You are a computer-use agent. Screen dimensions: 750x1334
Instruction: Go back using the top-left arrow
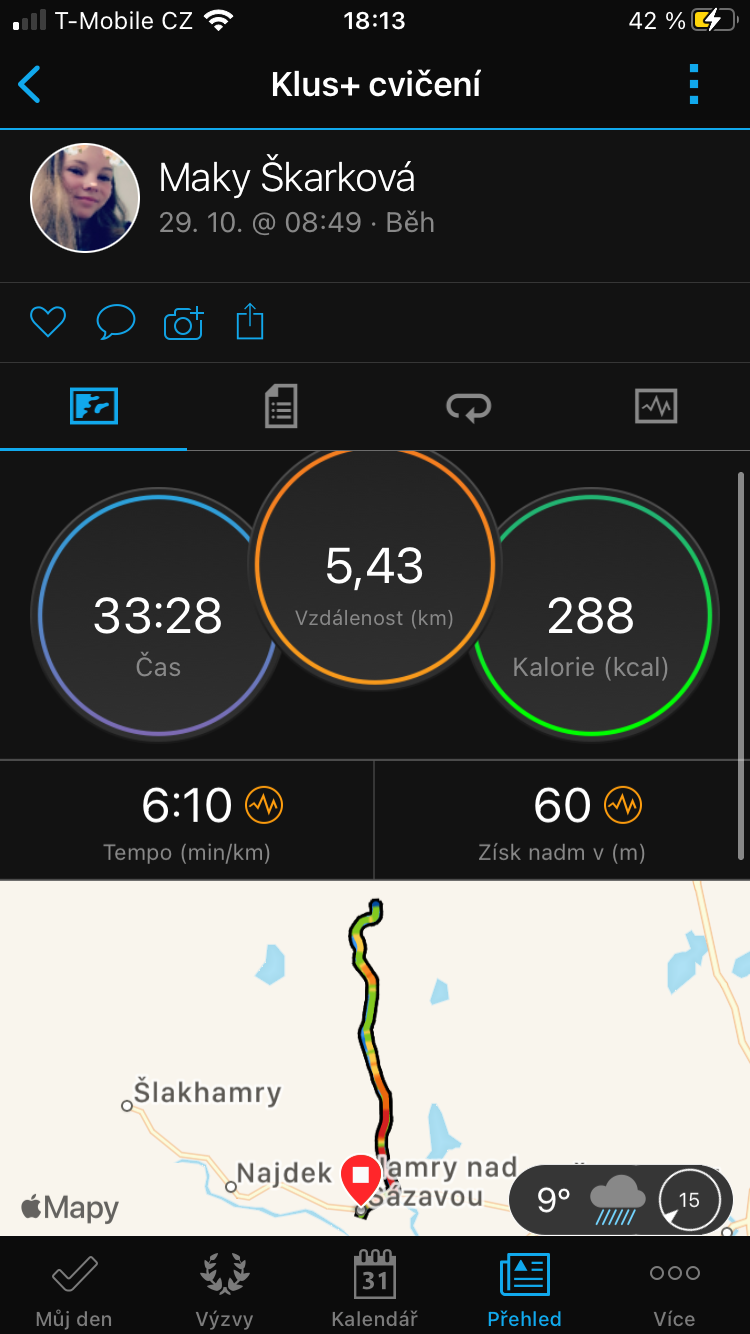(30, 85)
